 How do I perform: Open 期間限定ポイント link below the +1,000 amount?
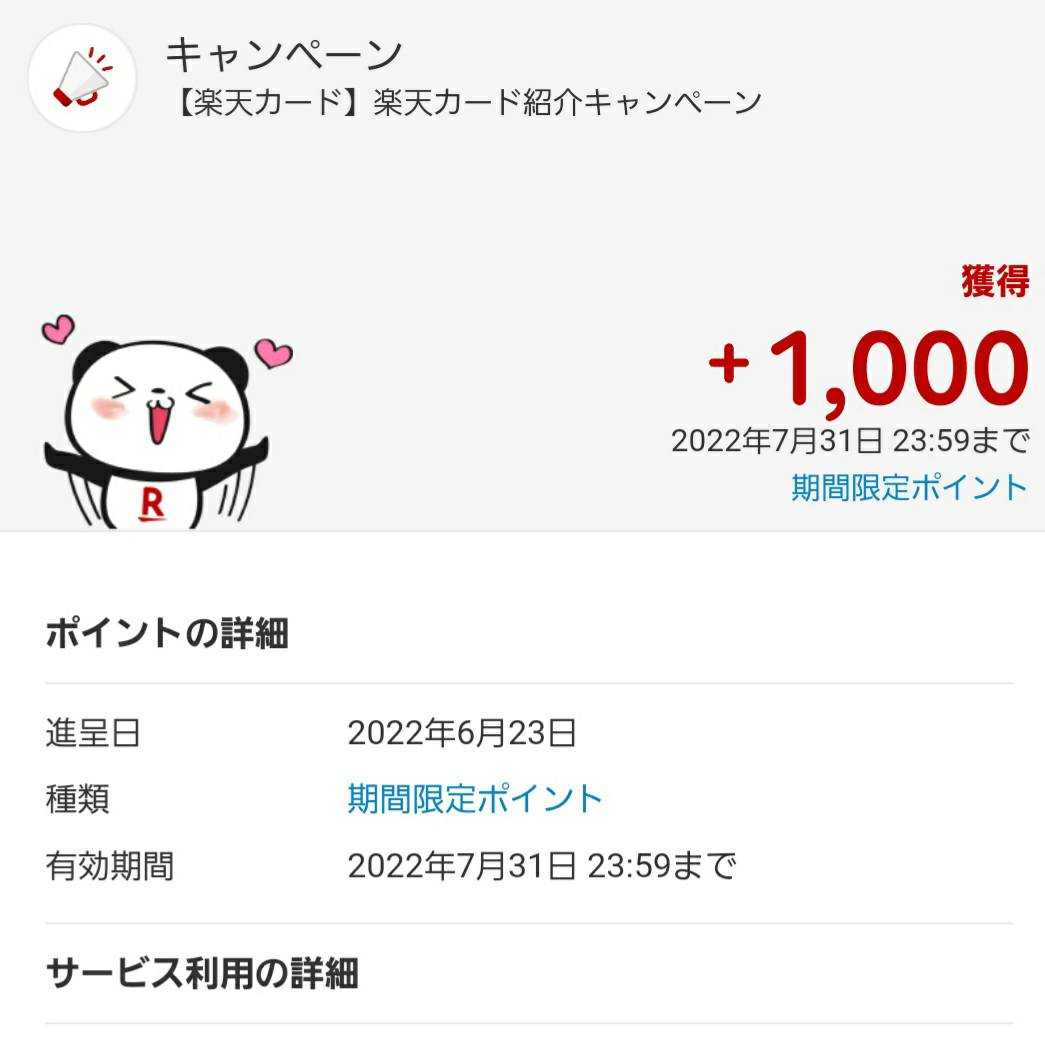909,487
